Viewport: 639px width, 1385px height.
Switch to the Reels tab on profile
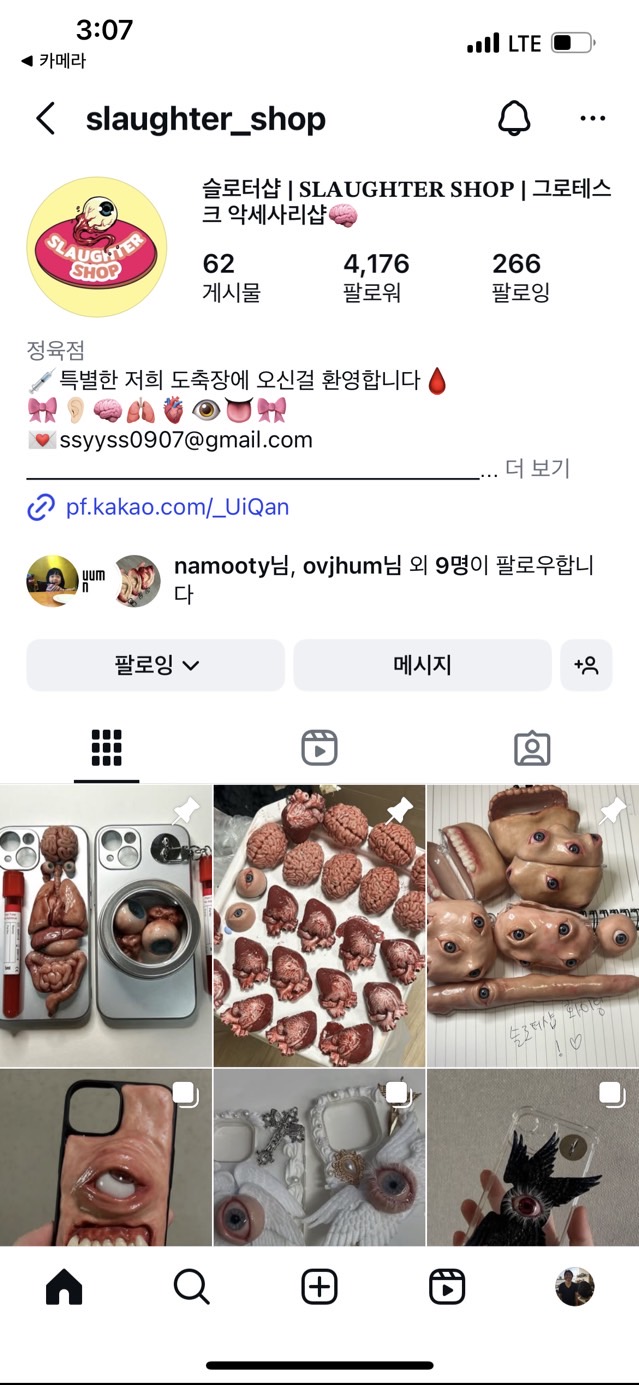[x=319, y=747]
